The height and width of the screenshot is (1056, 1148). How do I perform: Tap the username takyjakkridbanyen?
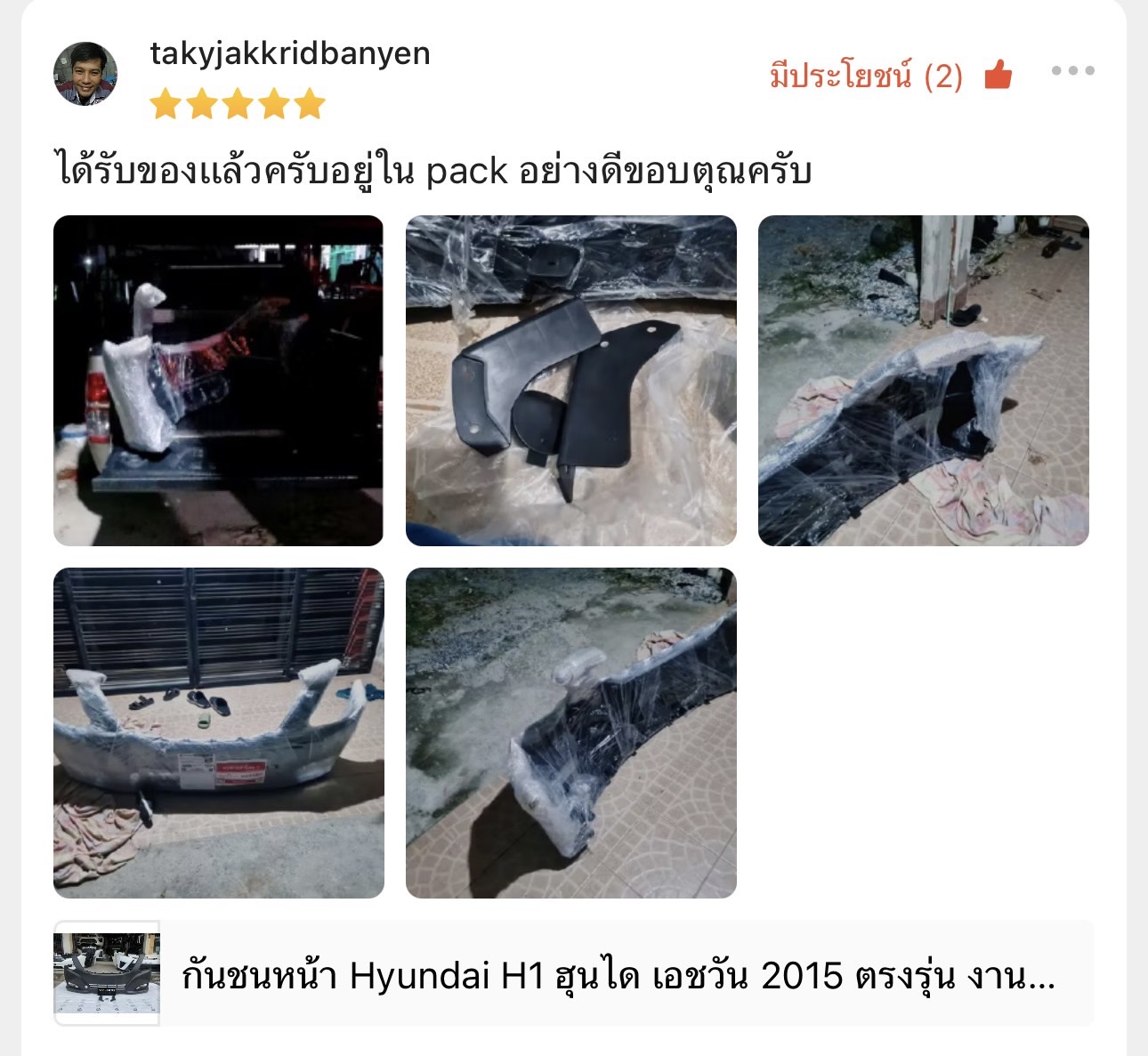(x=290, y=53)
